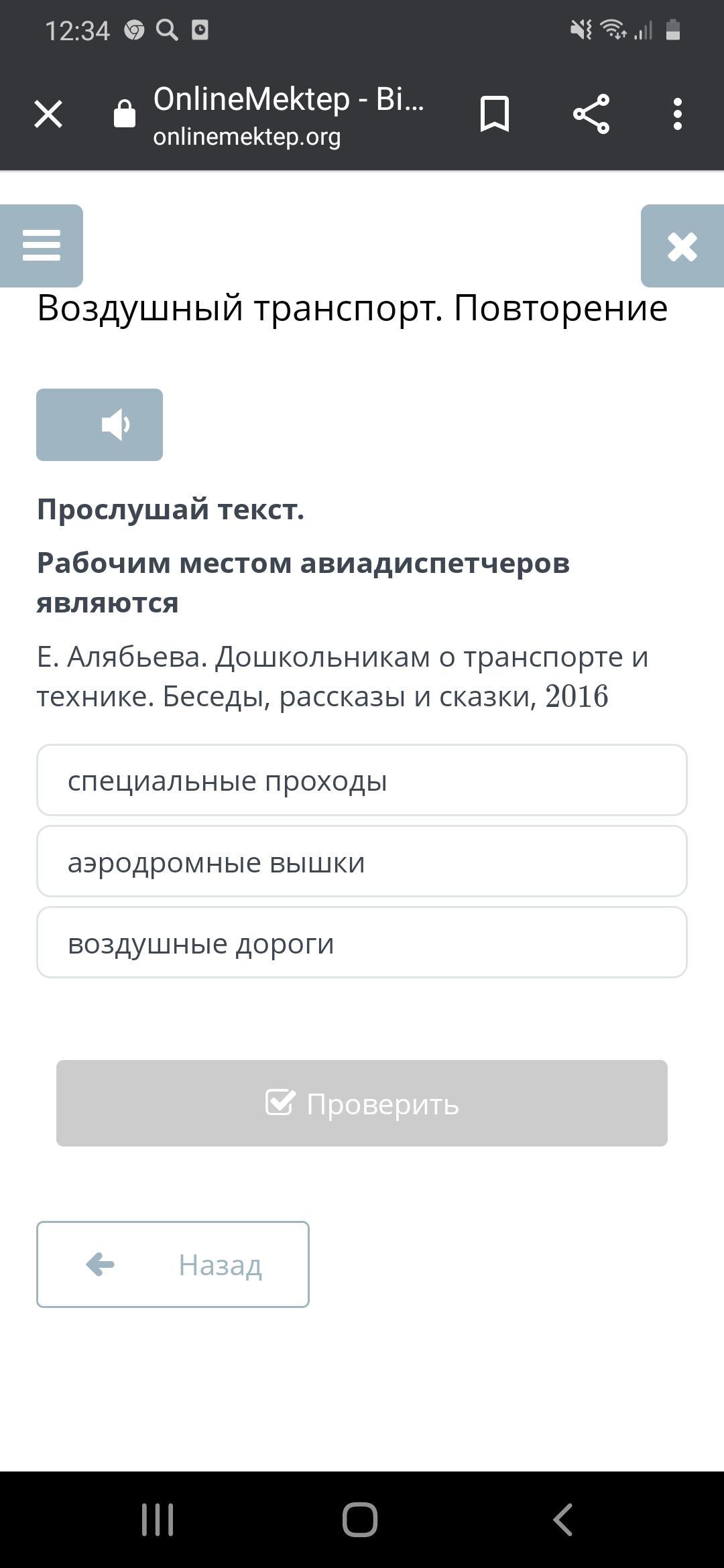Go back with the Назад button
Viewport: 724px width, 1568px height.
(173, 1264)
